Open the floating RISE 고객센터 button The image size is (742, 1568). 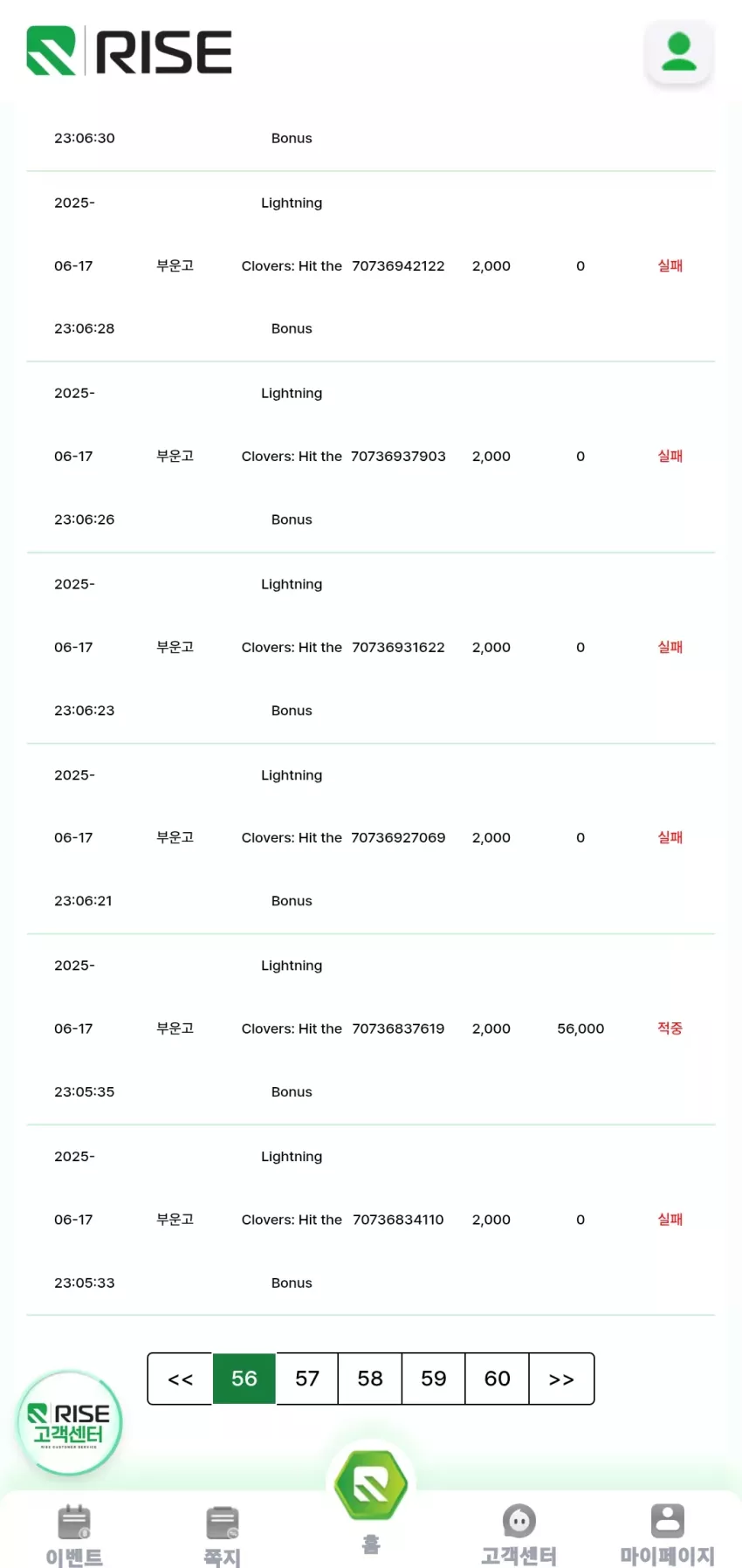pyautogui.click(x=69, y=1423)
